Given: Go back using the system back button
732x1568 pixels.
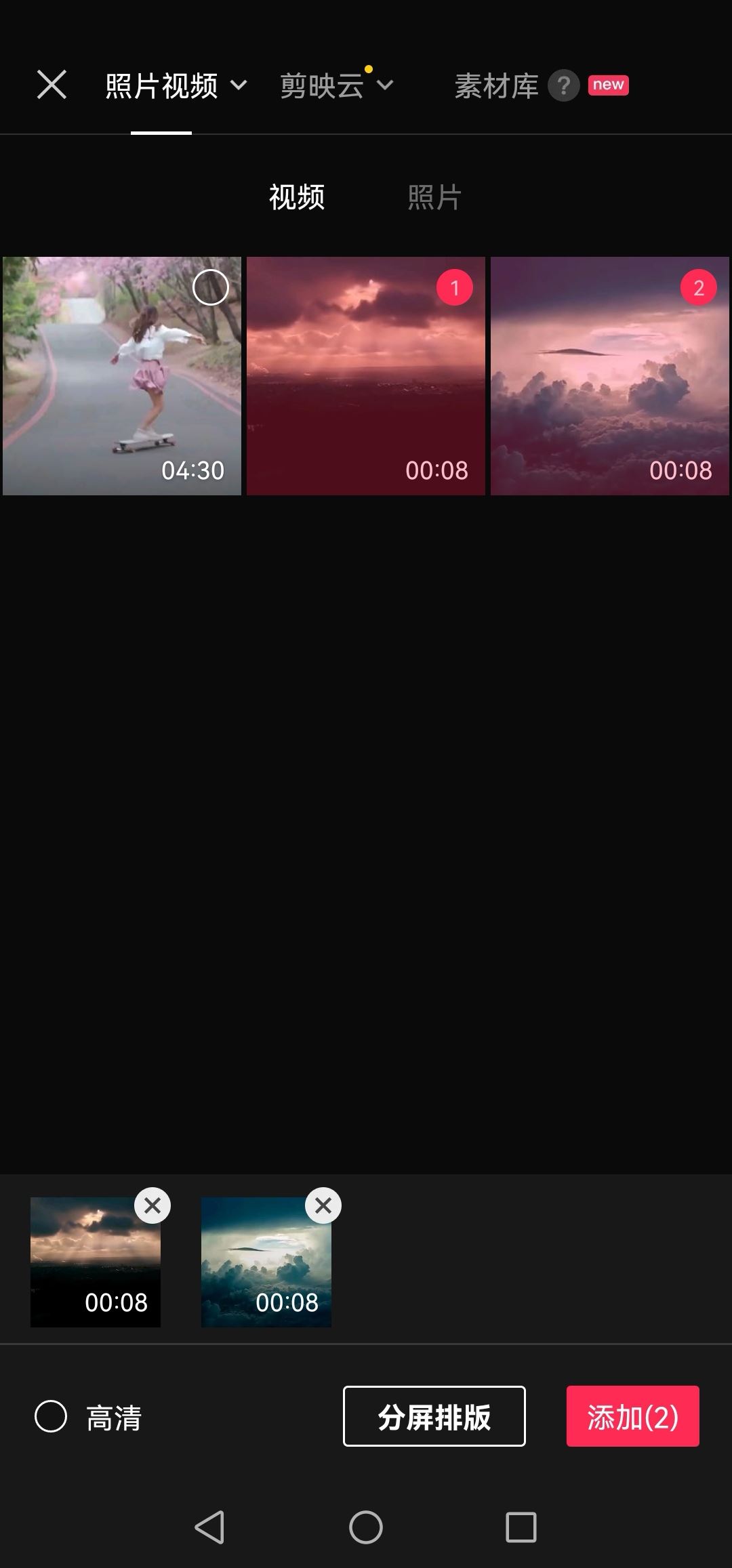Looking at the screenshot, I should coord(209,1527).
